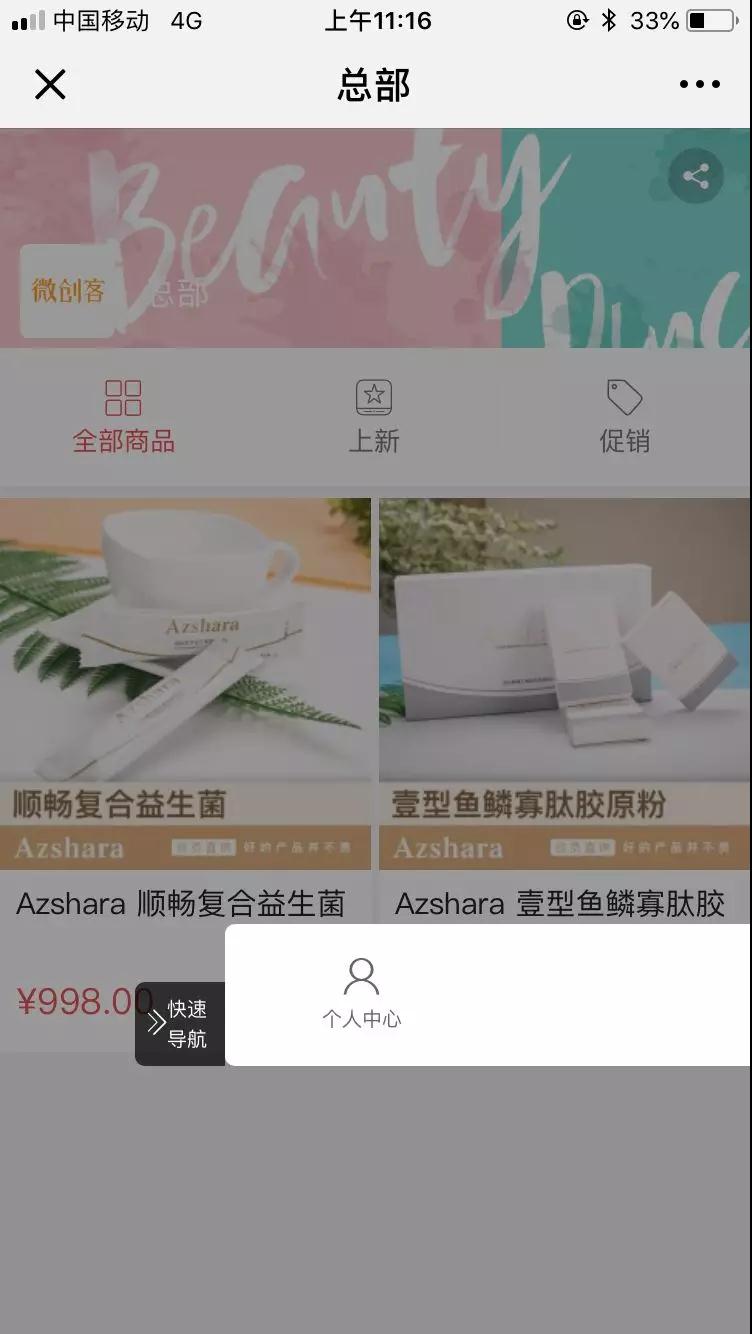
Task: Collapse the 快速导航 panel
Action: tap(180, 1023)
